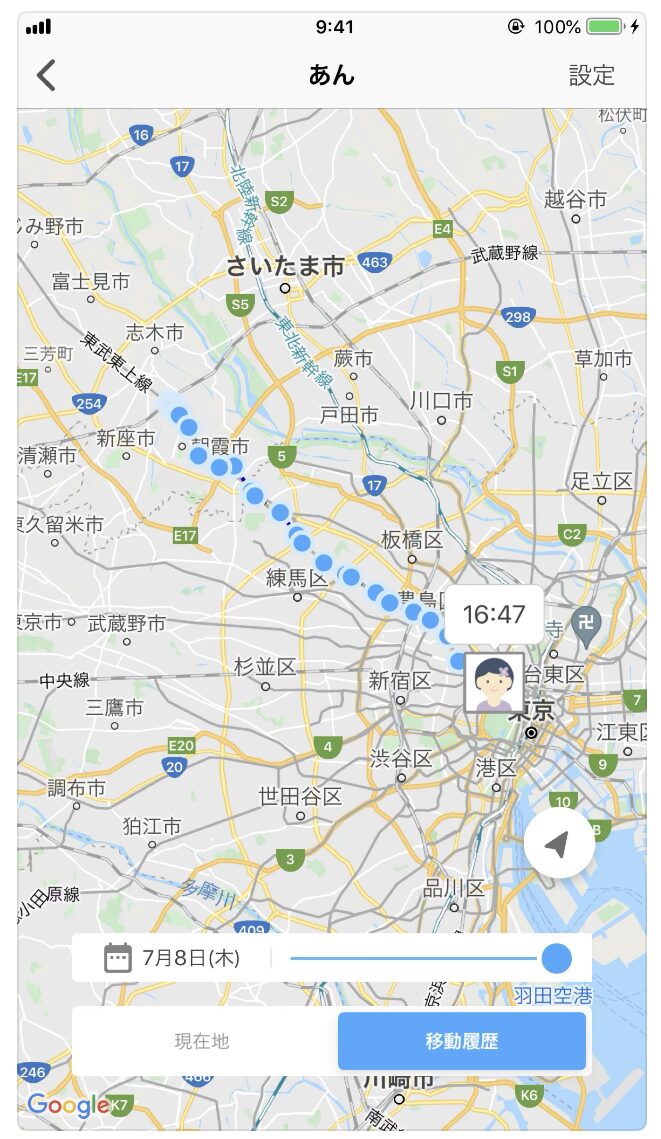Select the 移動履歴 tab
The image size is (661, 1139).
(x=462, y=1041)
